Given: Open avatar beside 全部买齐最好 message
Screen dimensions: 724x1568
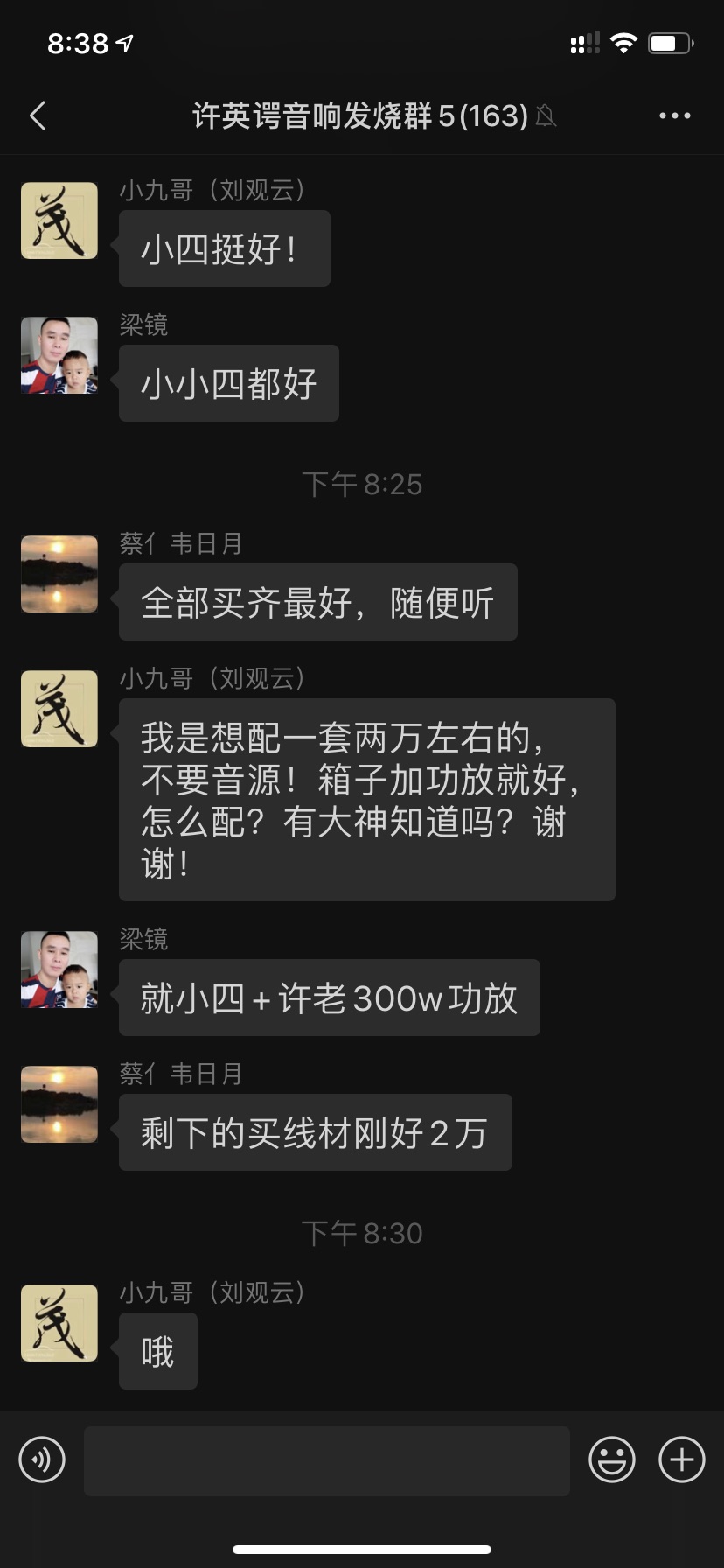Looking at the screenshot, I should pos(59,574).
